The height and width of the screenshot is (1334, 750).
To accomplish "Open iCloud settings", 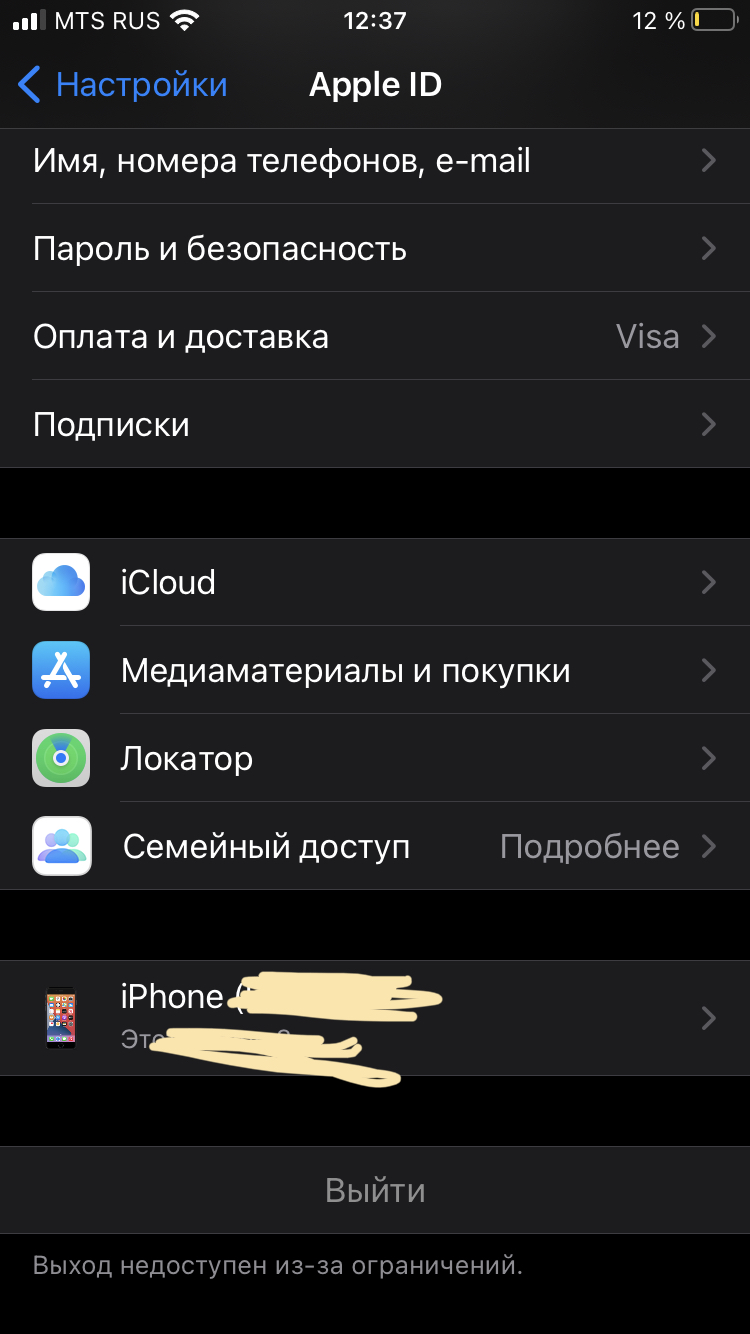I will (x=375, y=582).
